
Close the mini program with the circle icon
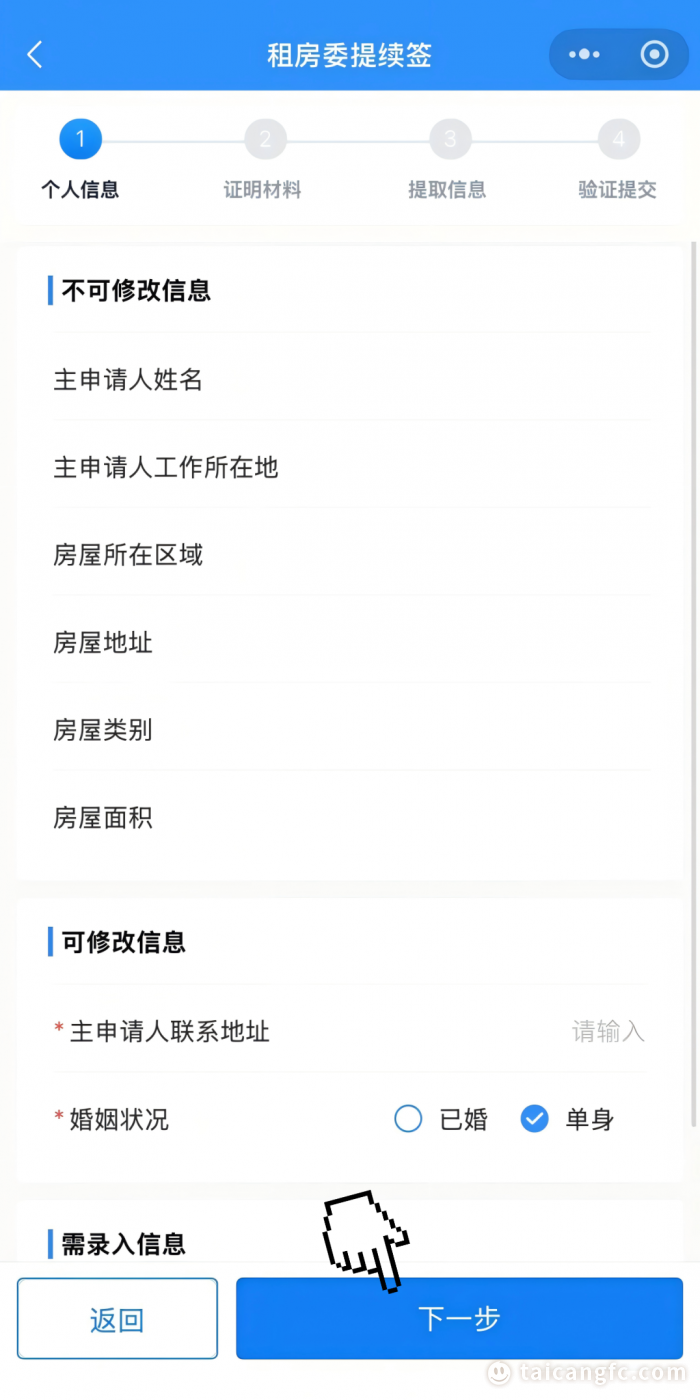[654, 54]
